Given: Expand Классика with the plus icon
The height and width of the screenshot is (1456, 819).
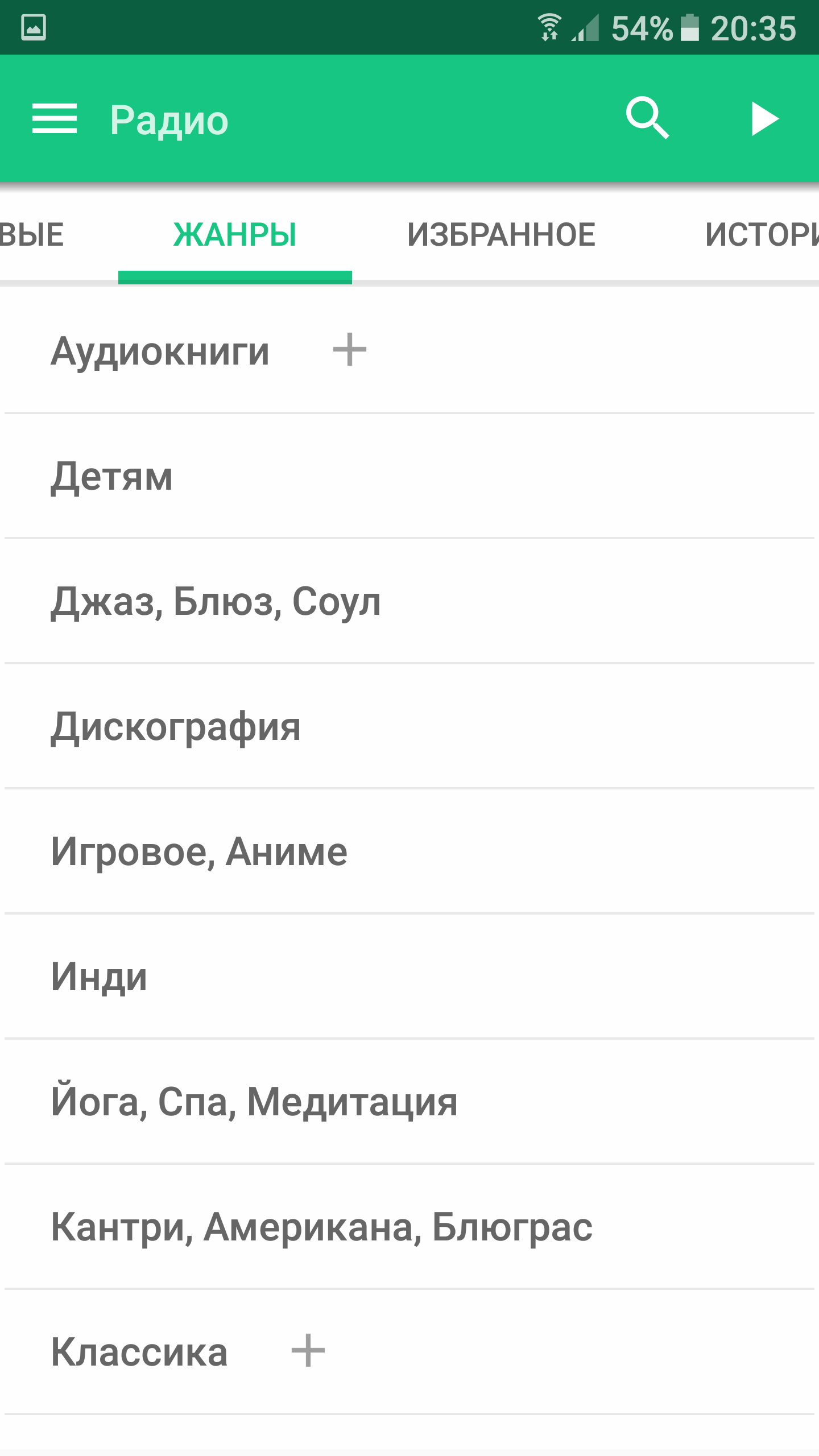Looking at the screenshot, I should (x=308, y=1350).
